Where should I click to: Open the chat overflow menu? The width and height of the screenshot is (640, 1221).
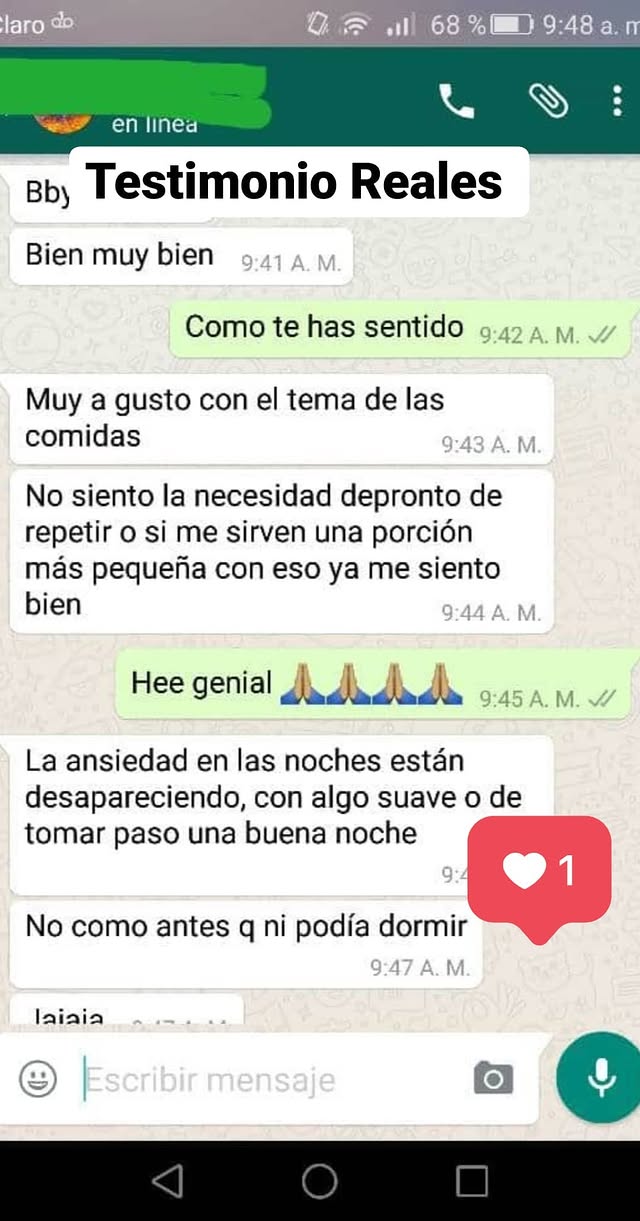[617, 101]
